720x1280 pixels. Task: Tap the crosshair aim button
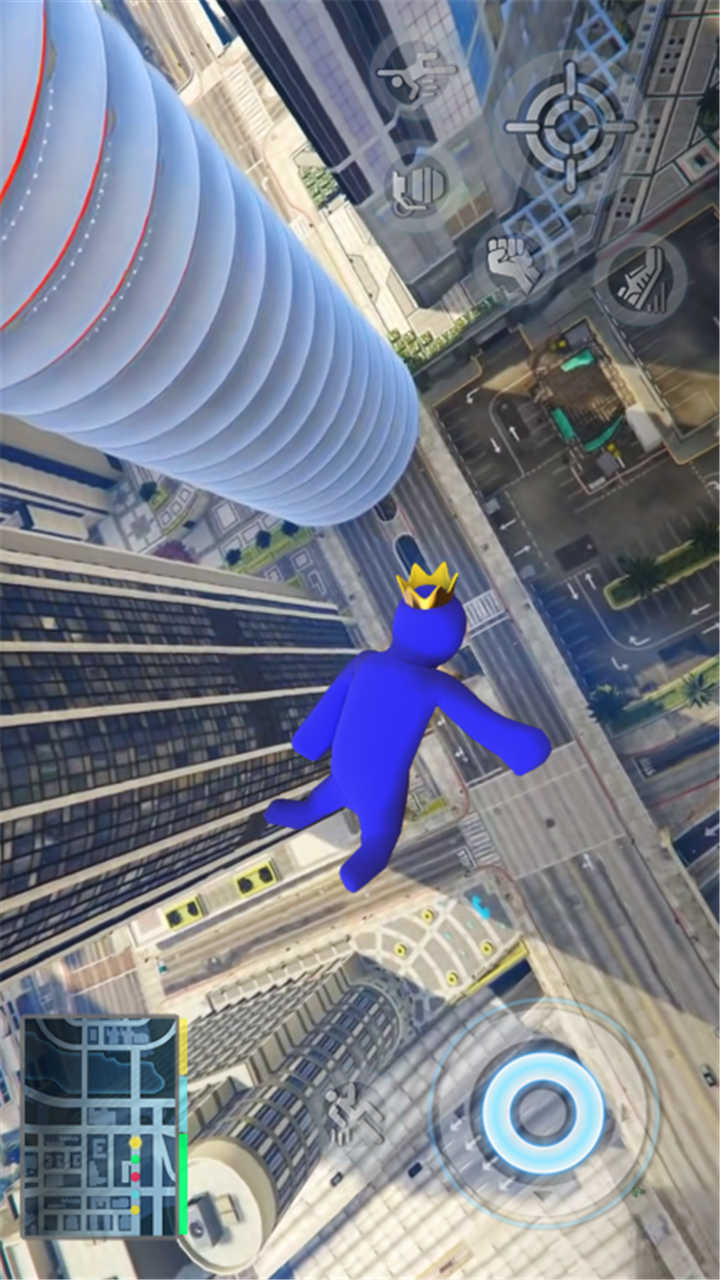570,125
